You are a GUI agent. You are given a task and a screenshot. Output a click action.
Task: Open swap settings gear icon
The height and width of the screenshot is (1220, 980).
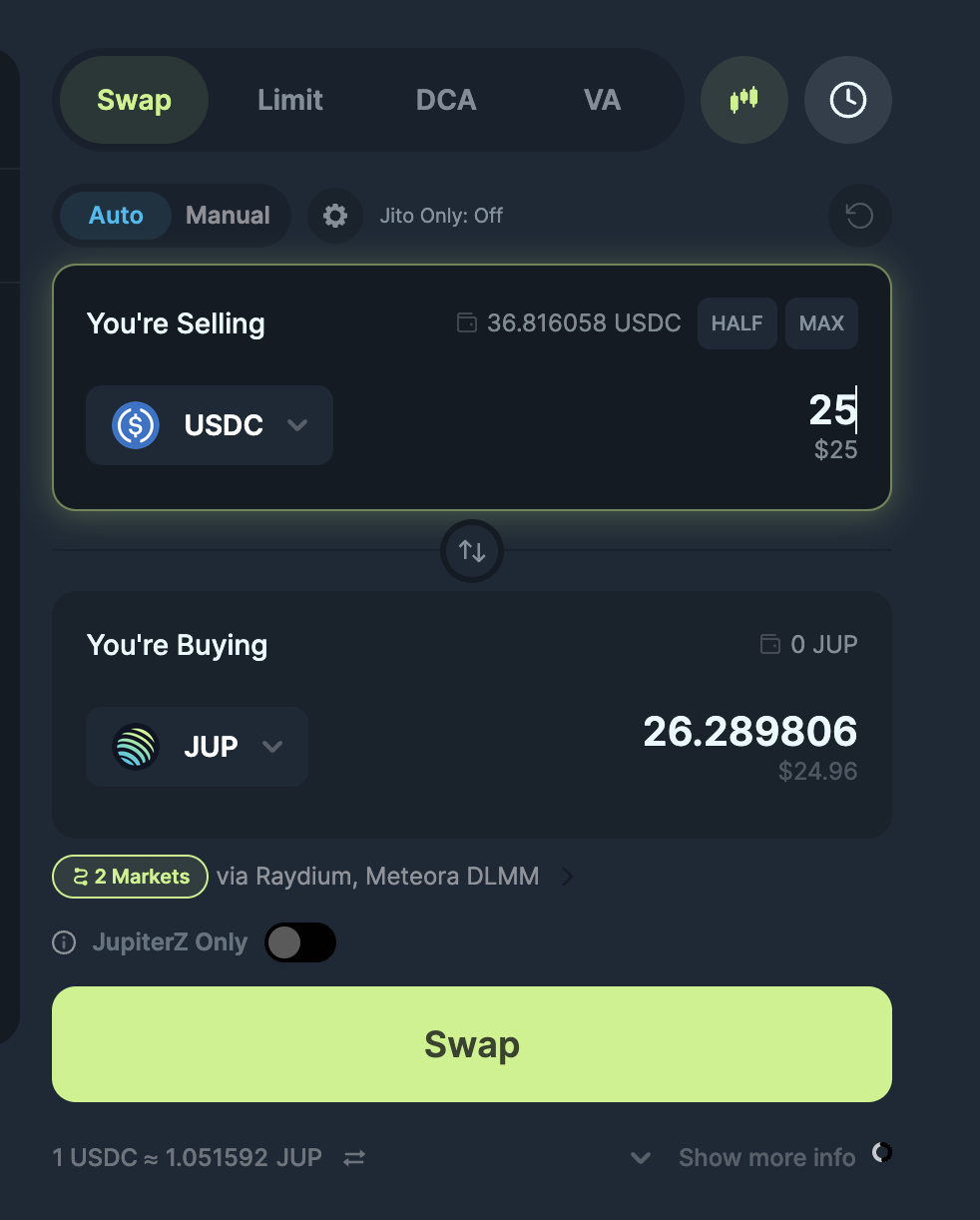pyautogui.click(x=335, y=216)
